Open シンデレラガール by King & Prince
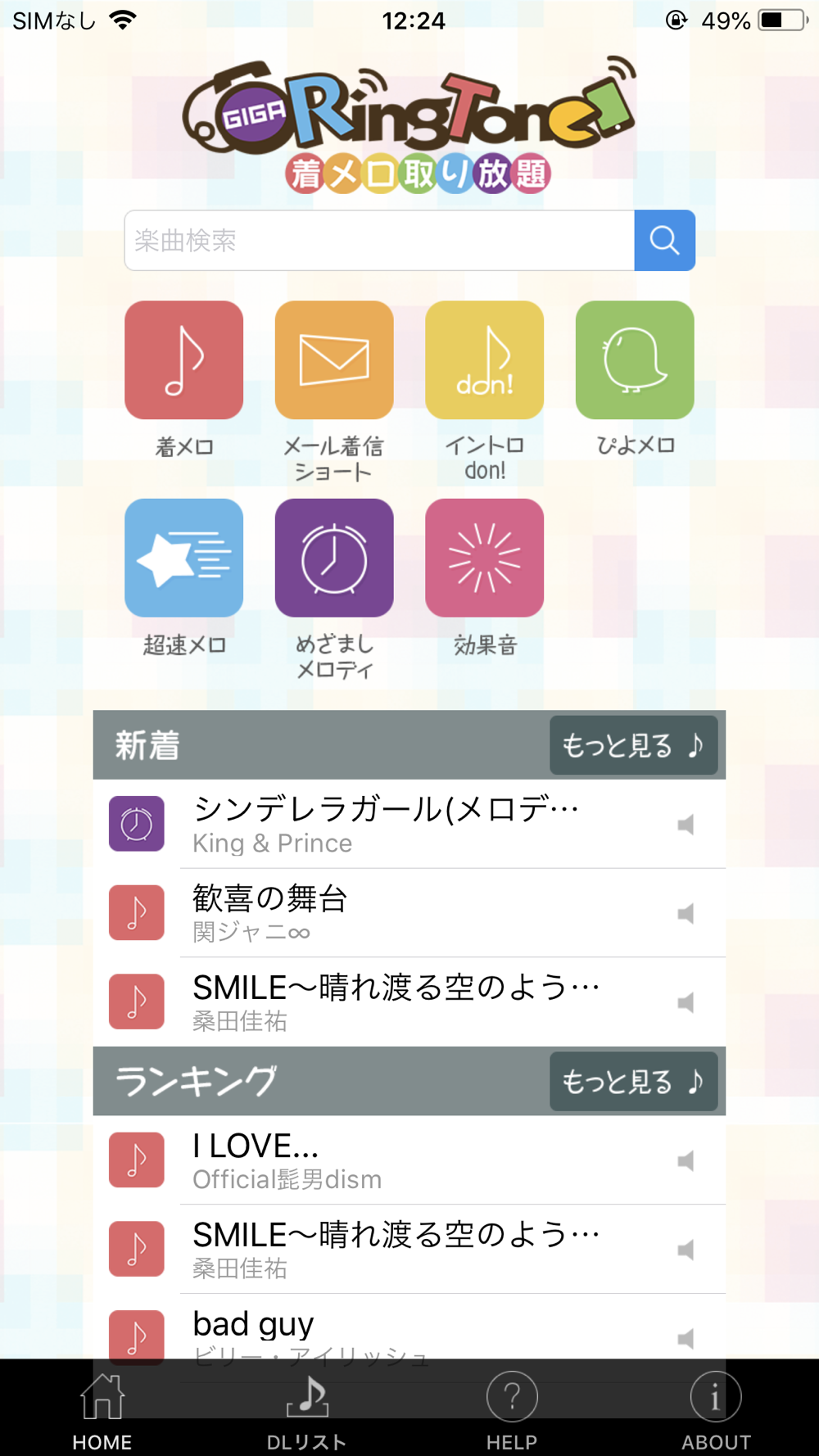Viewport: 819px width, 1456px height. pos(409,824)
